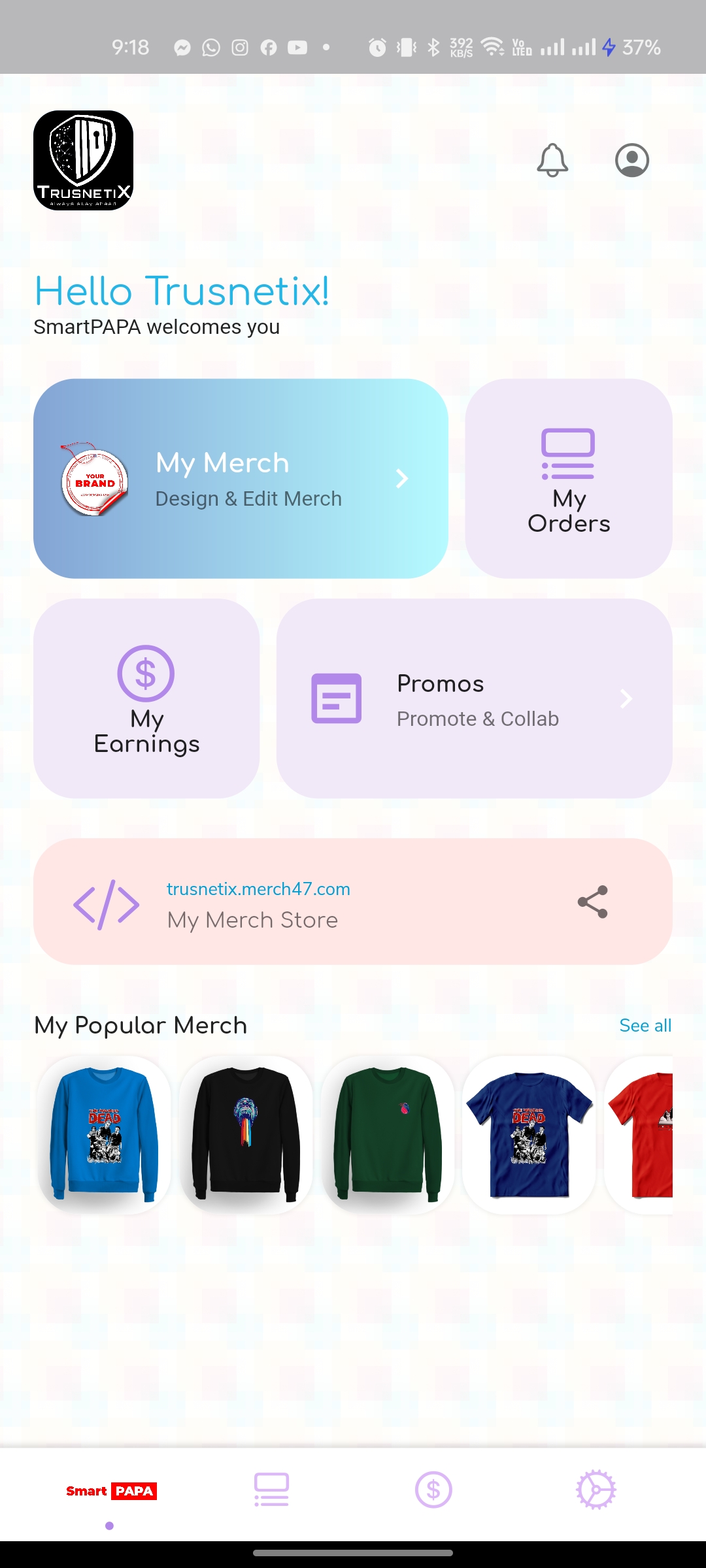Open the blue sweatshirt merch item
This screenshot has height=1568, width=706.
click(x=105, y=1135)
